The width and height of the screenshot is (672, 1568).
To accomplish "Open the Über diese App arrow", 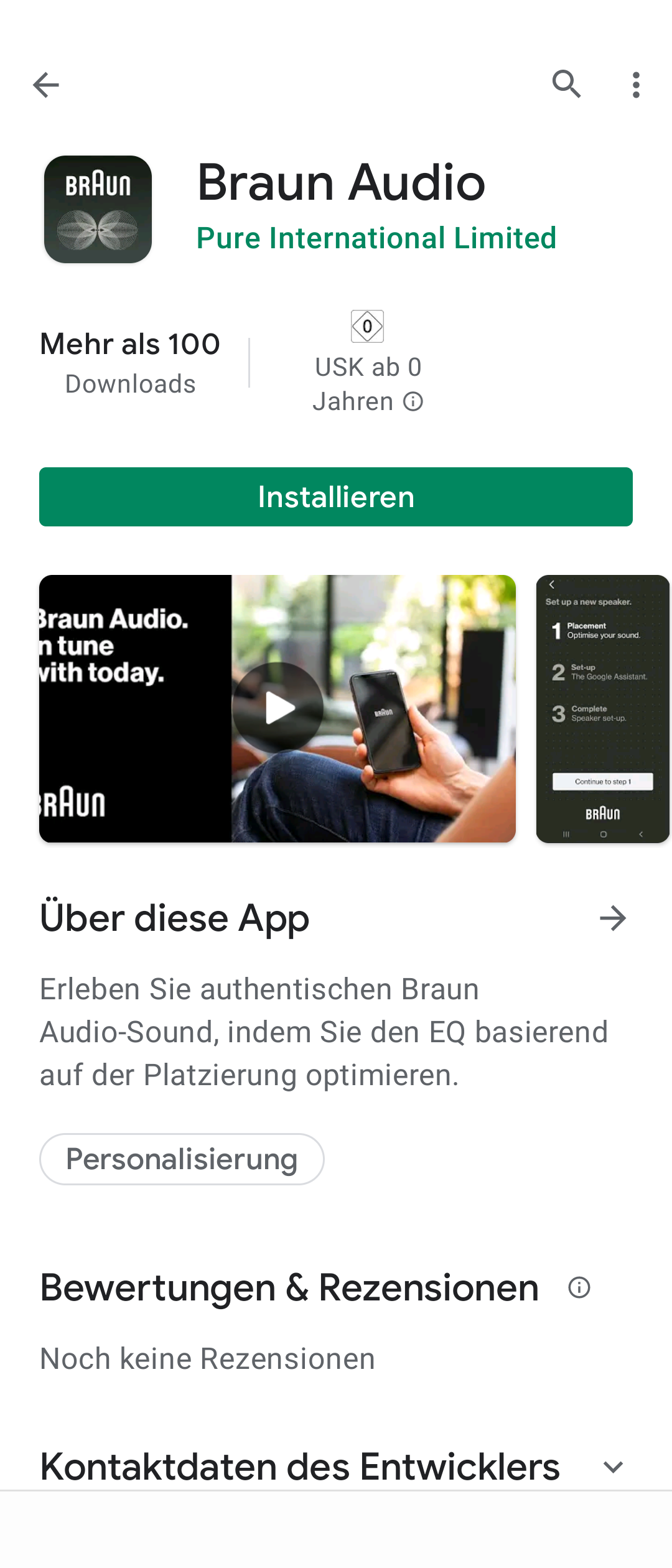I will tap(613, 918).
